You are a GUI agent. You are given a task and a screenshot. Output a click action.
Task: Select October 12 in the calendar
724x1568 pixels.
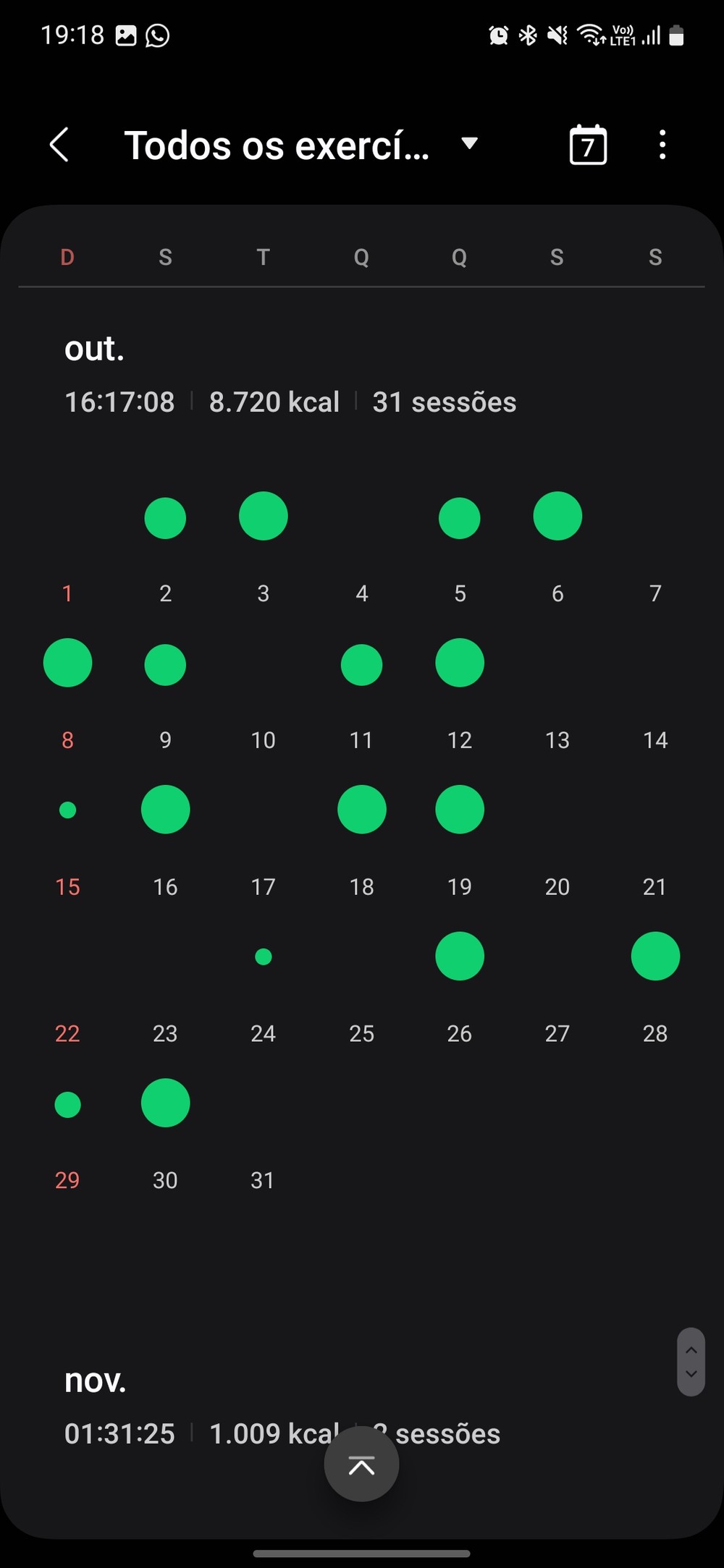pyautogui.click(x=460, y=696)
